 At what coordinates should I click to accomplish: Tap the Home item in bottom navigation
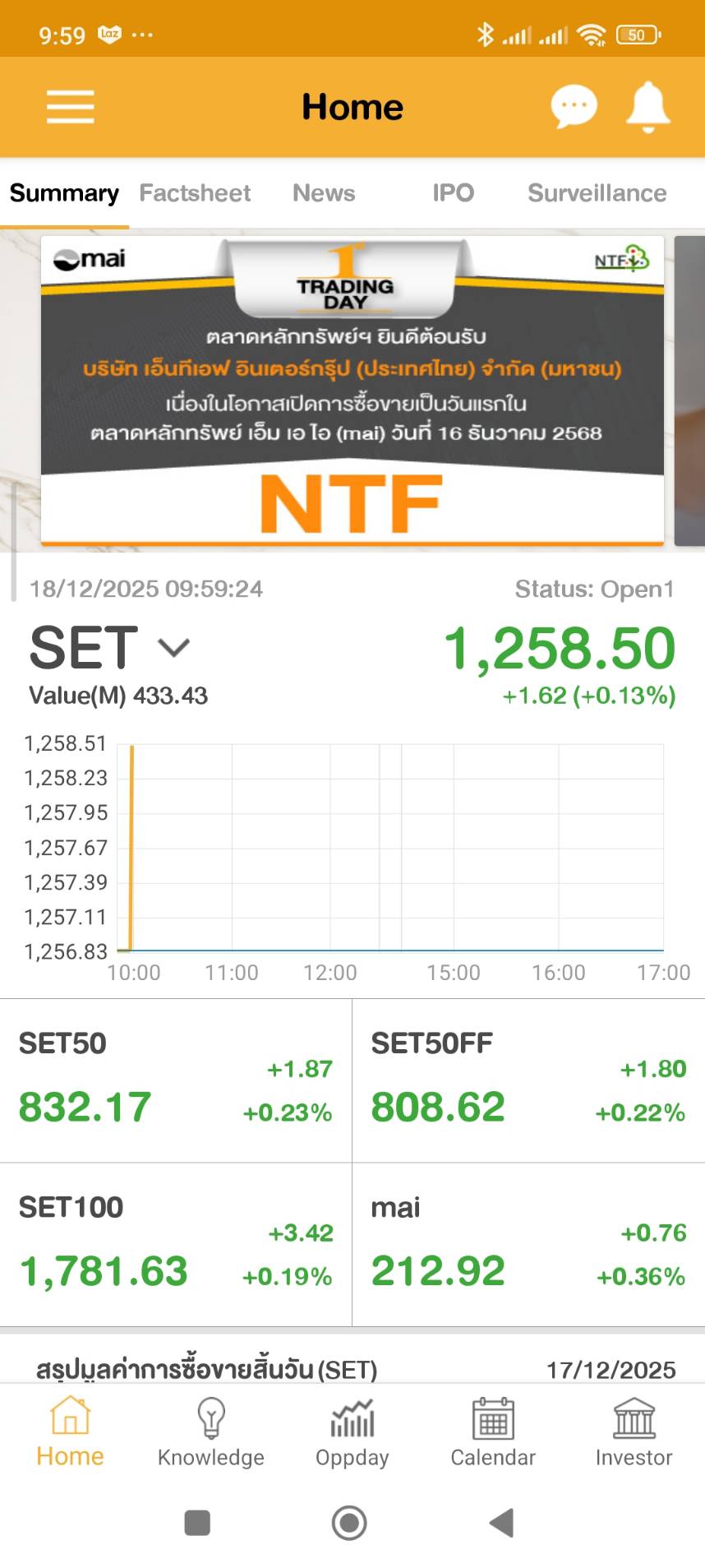(71, 1432)
